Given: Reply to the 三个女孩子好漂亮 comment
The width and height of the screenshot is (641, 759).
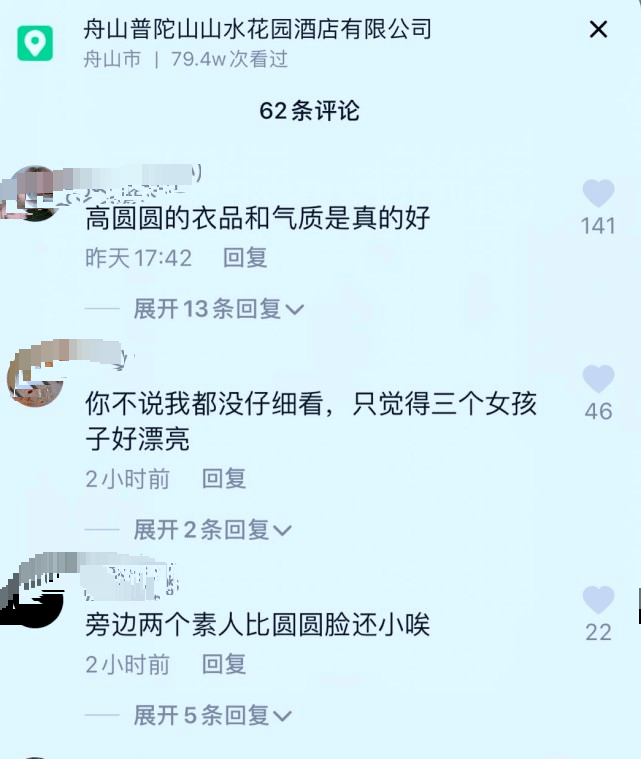Looking at the screenshot, I should (x=224, y=479).
